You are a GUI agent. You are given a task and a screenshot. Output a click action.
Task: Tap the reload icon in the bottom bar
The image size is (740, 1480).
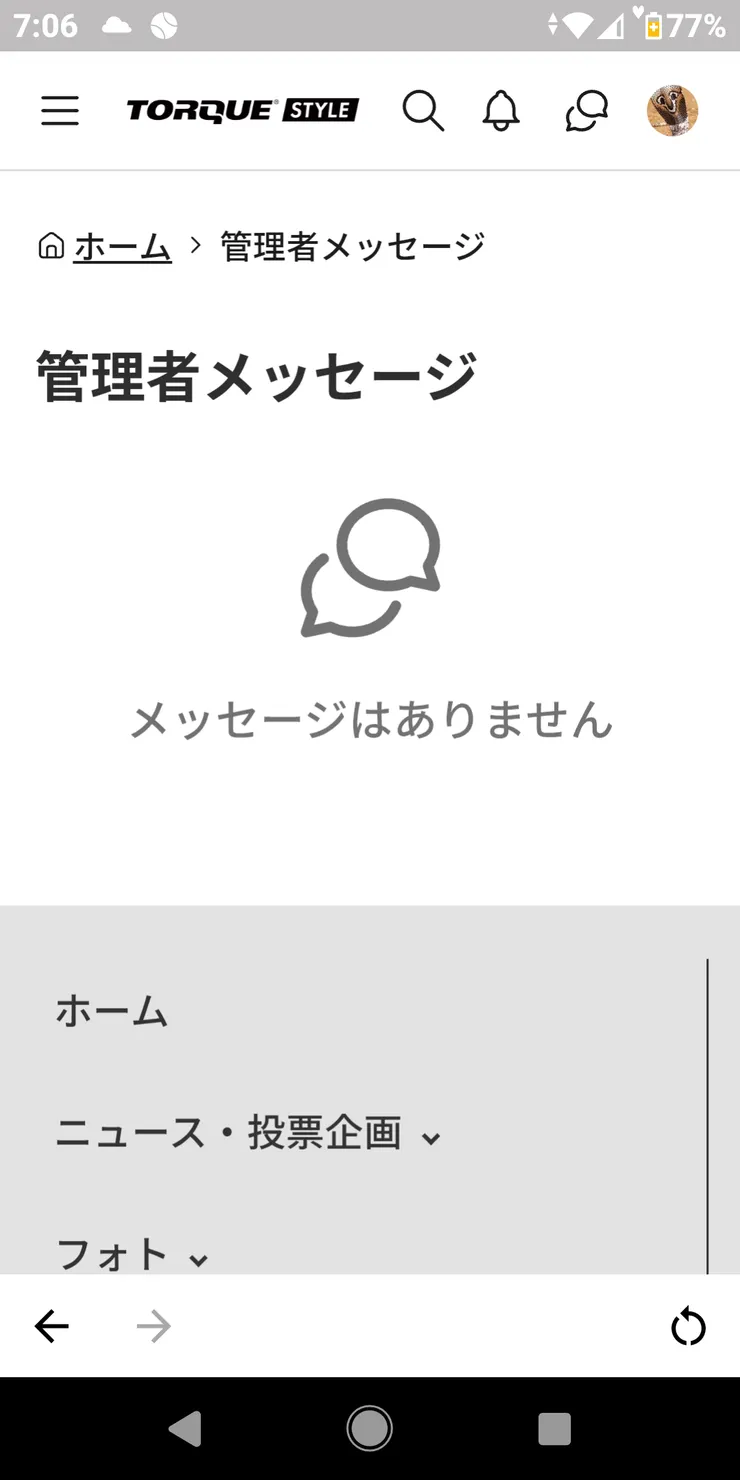click(x=689, y=1326)
